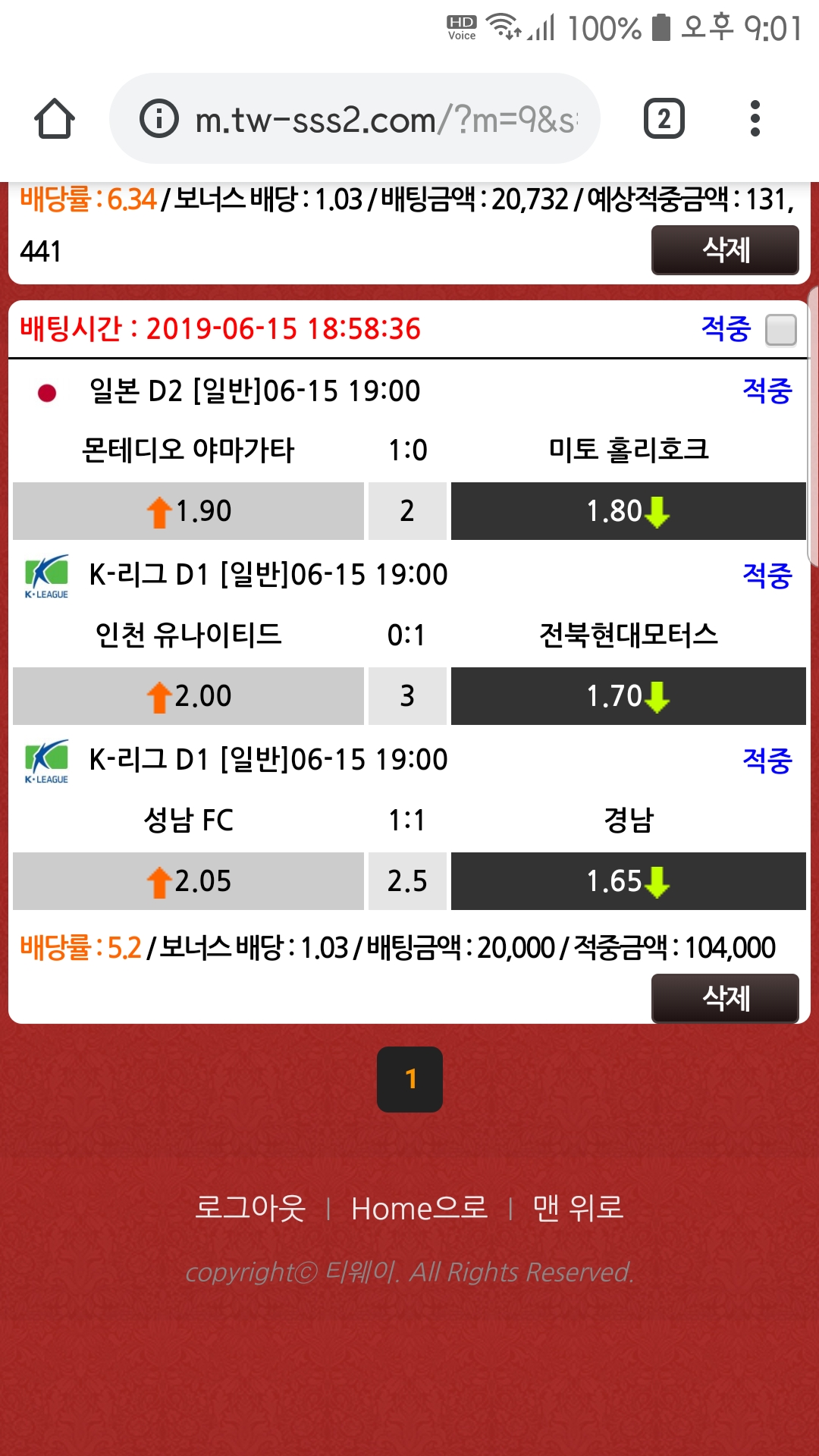The image size is (819, 1456).
Task: Open the Home으로 link
Action: coord(419,1208)
